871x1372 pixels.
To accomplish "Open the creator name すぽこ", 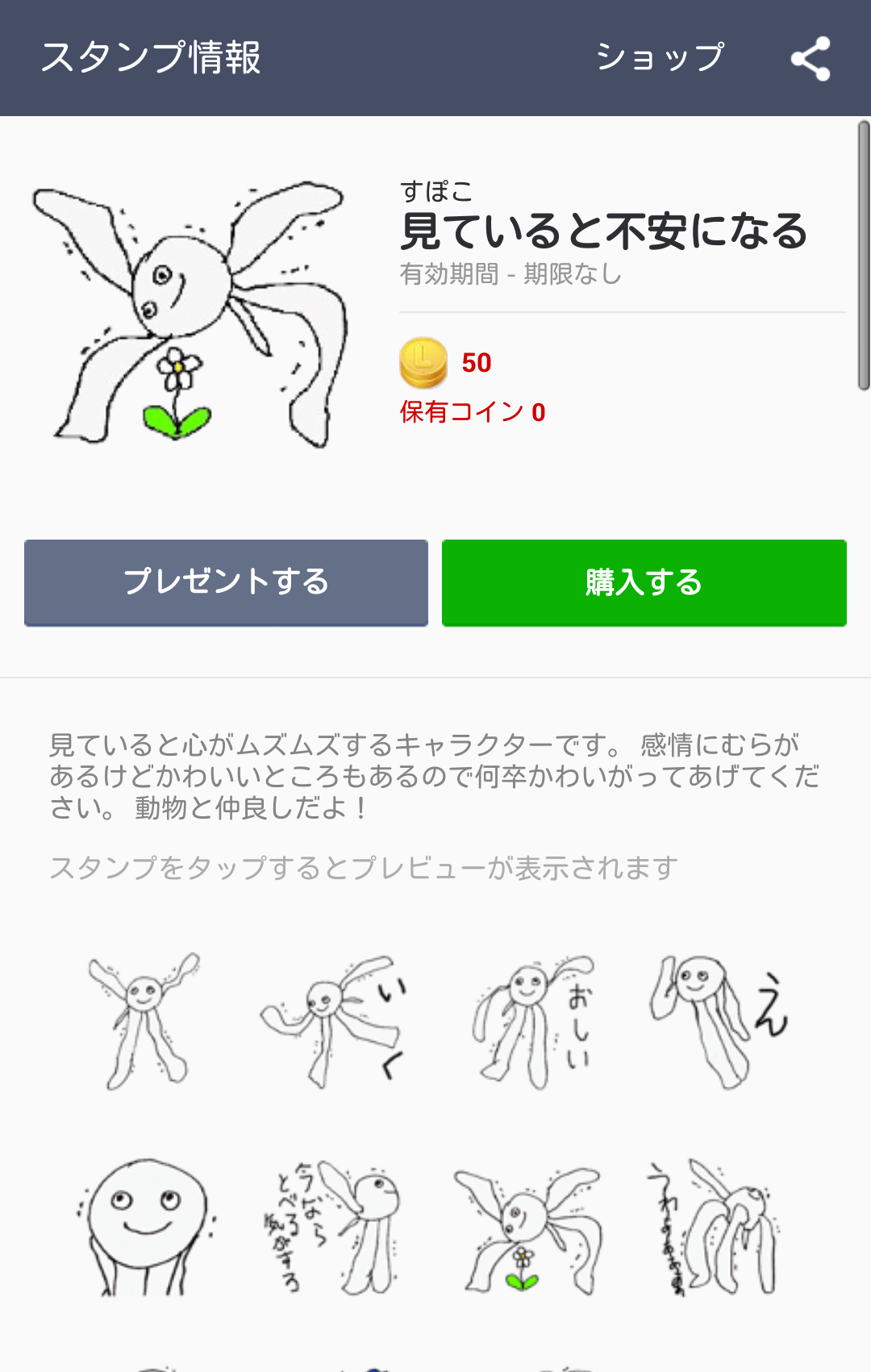I will pyautogui.click(x=436, y=191).
